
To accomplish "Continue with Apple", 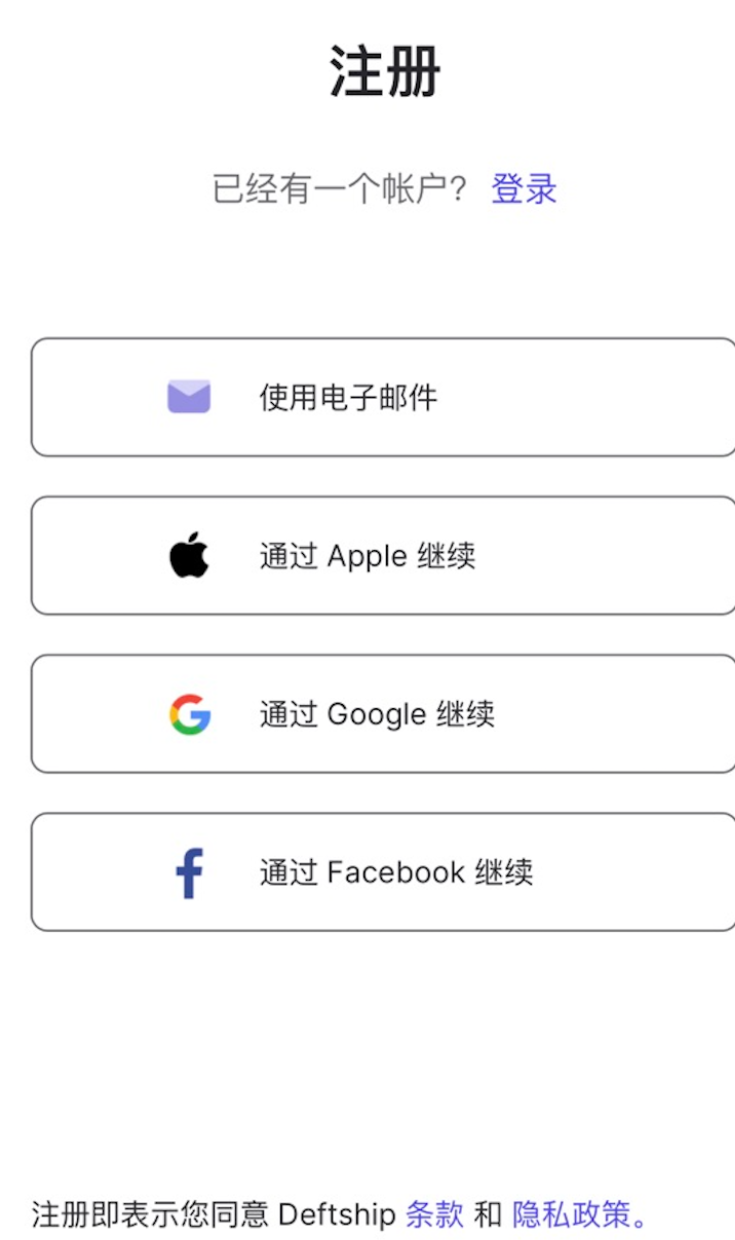I will pyautogui.click(x=383, y=555).
